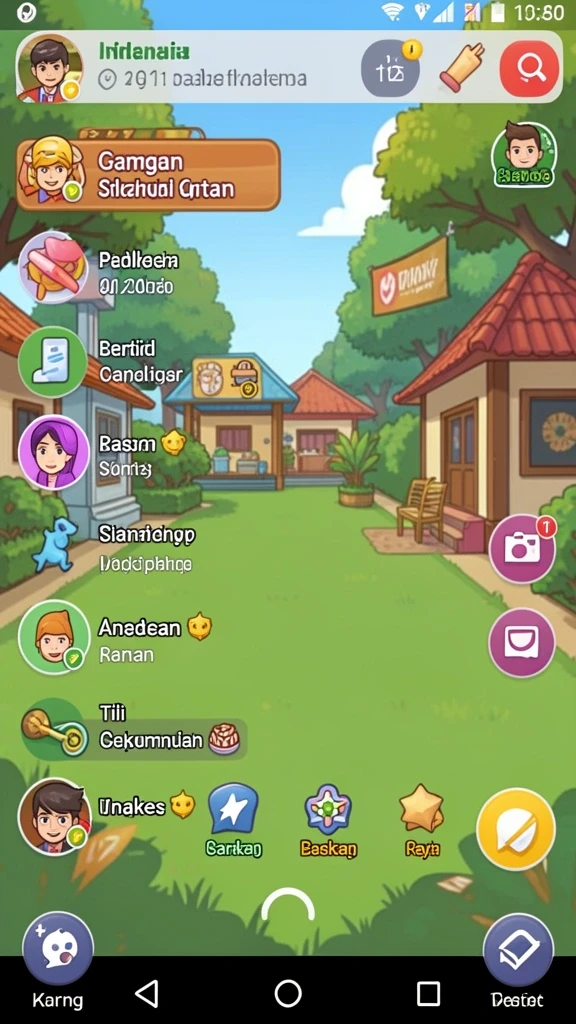
Task: Tap the green avatar badge at top right
Action: 524,155
